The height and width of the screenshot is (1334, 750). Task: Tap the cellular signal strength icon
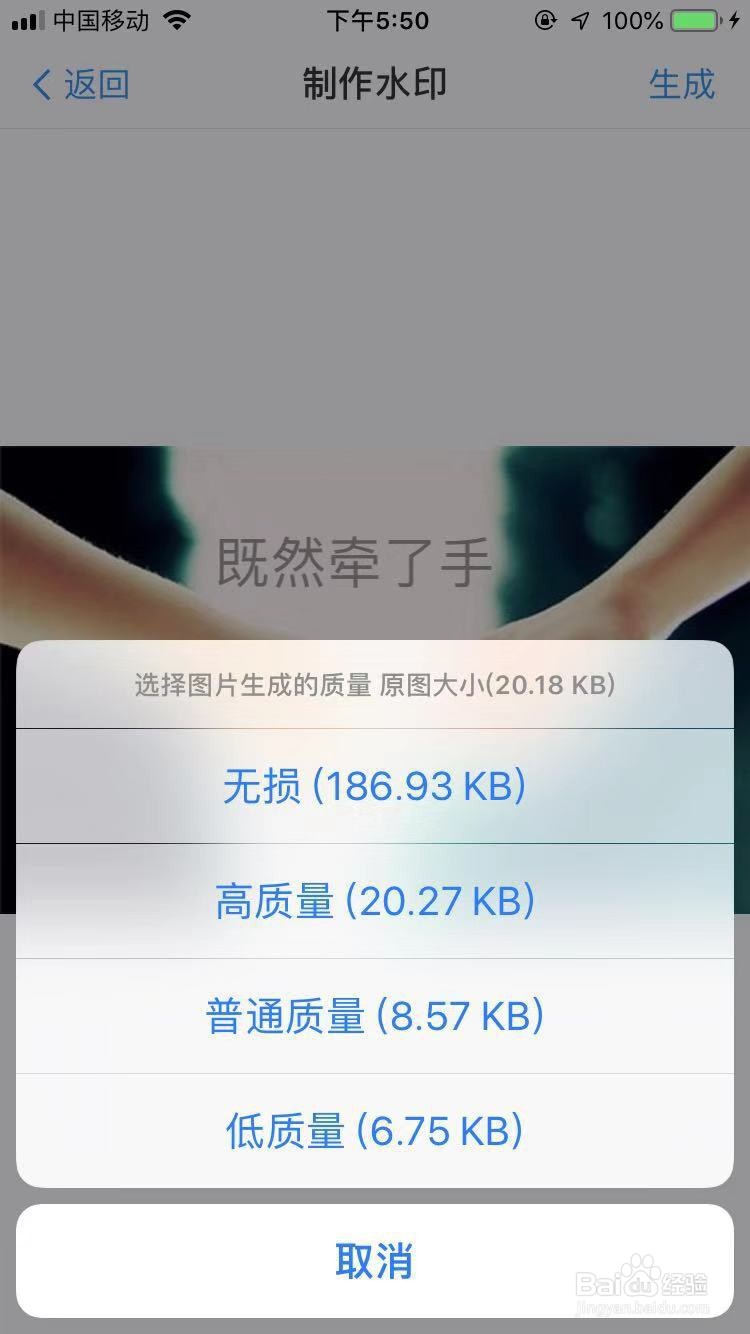pyautogui.click(x=25, y=20)
